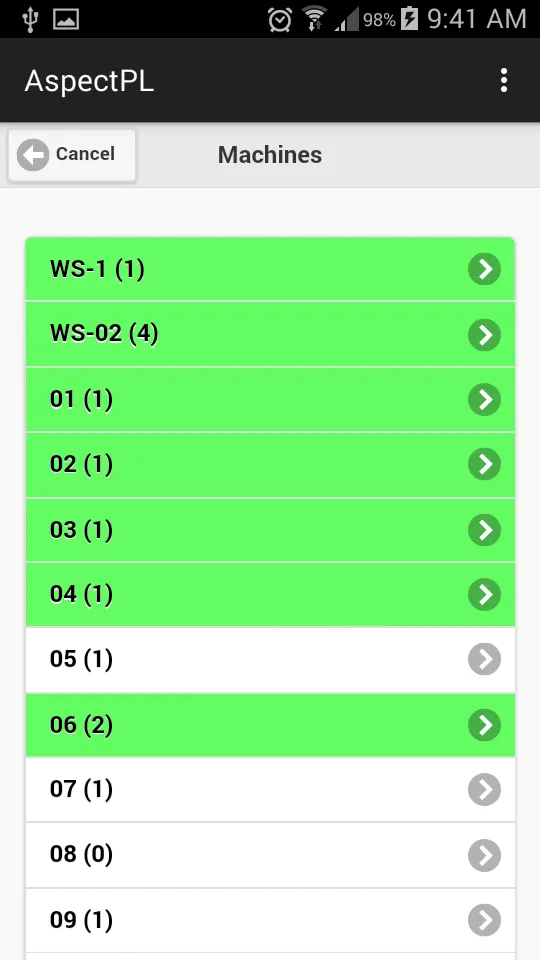Open machine WS-02 (4)

(x=270, y=334)
